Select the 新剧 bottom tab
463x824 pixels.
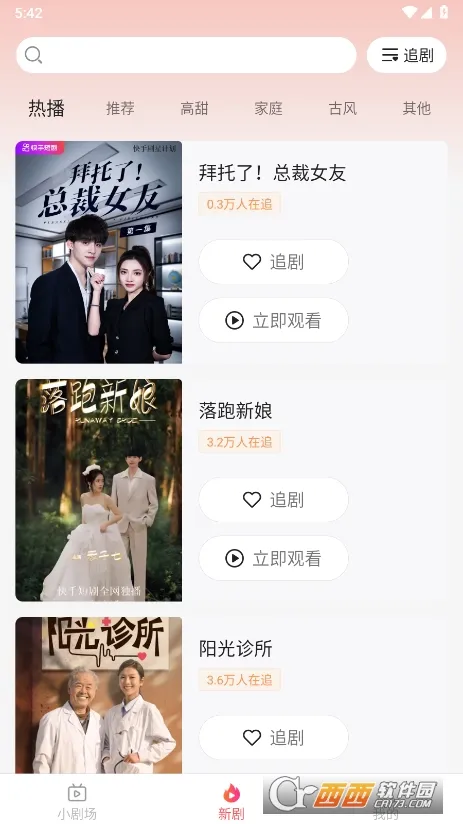pos(231,802)
